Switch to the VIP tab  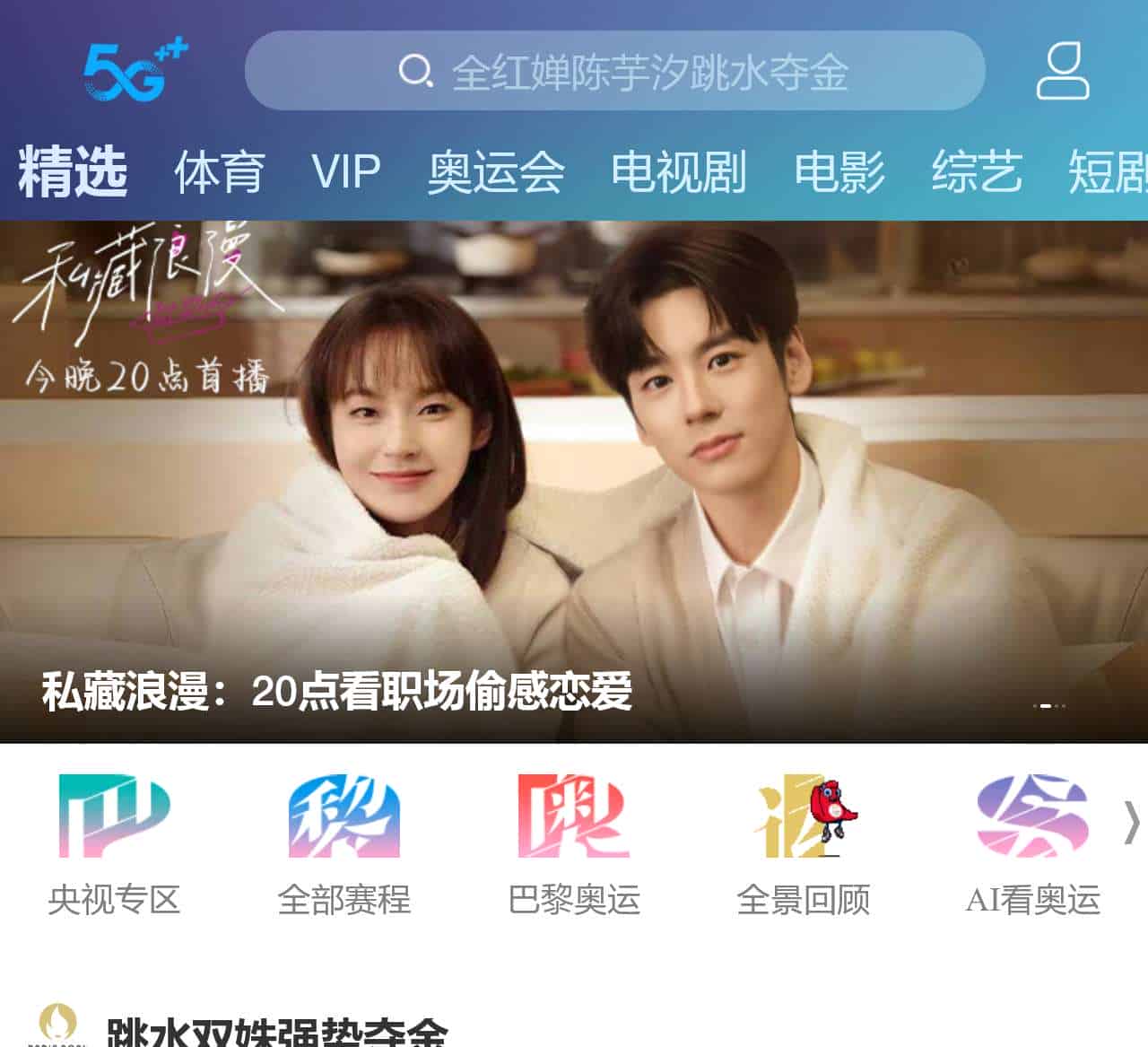(x=346, y=171)
